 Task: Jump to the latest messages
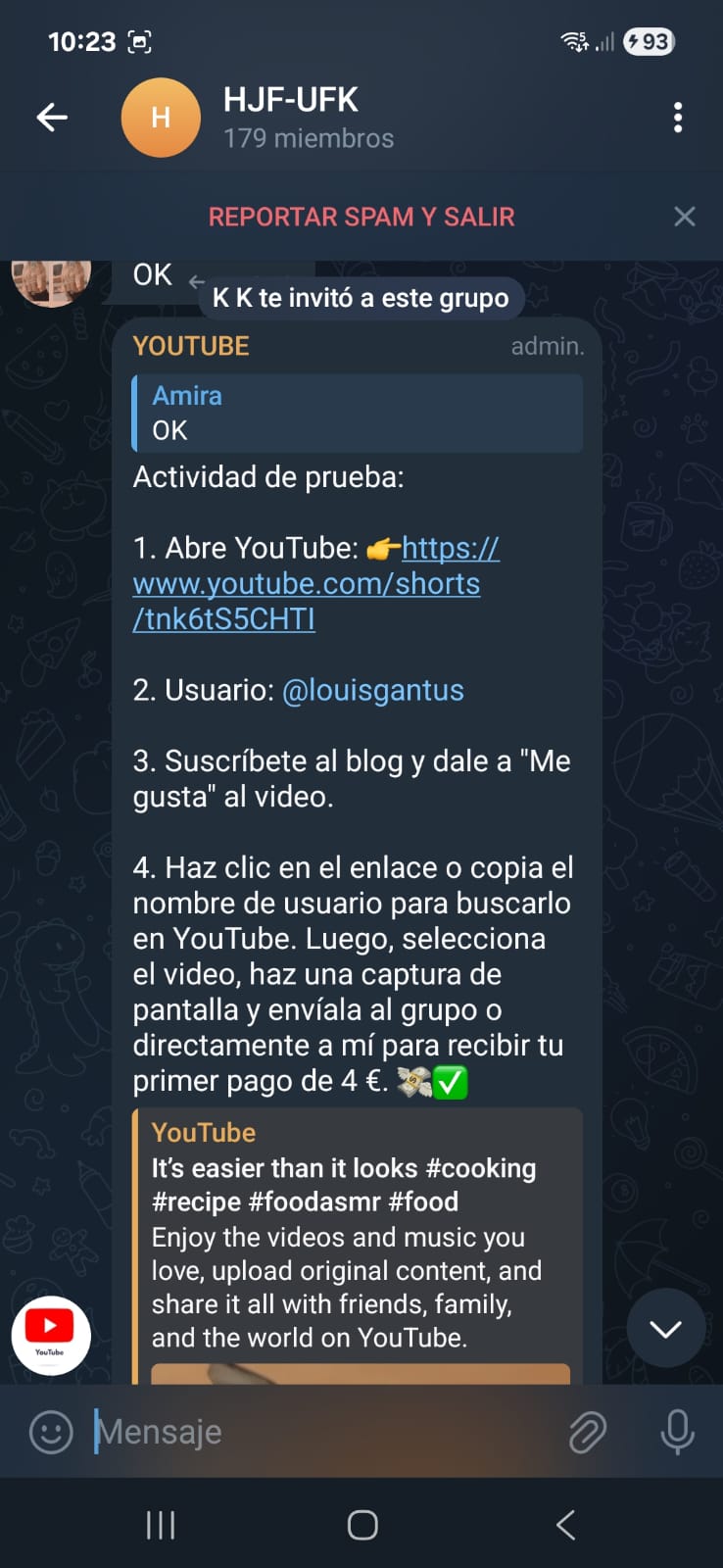[665, 1329]
